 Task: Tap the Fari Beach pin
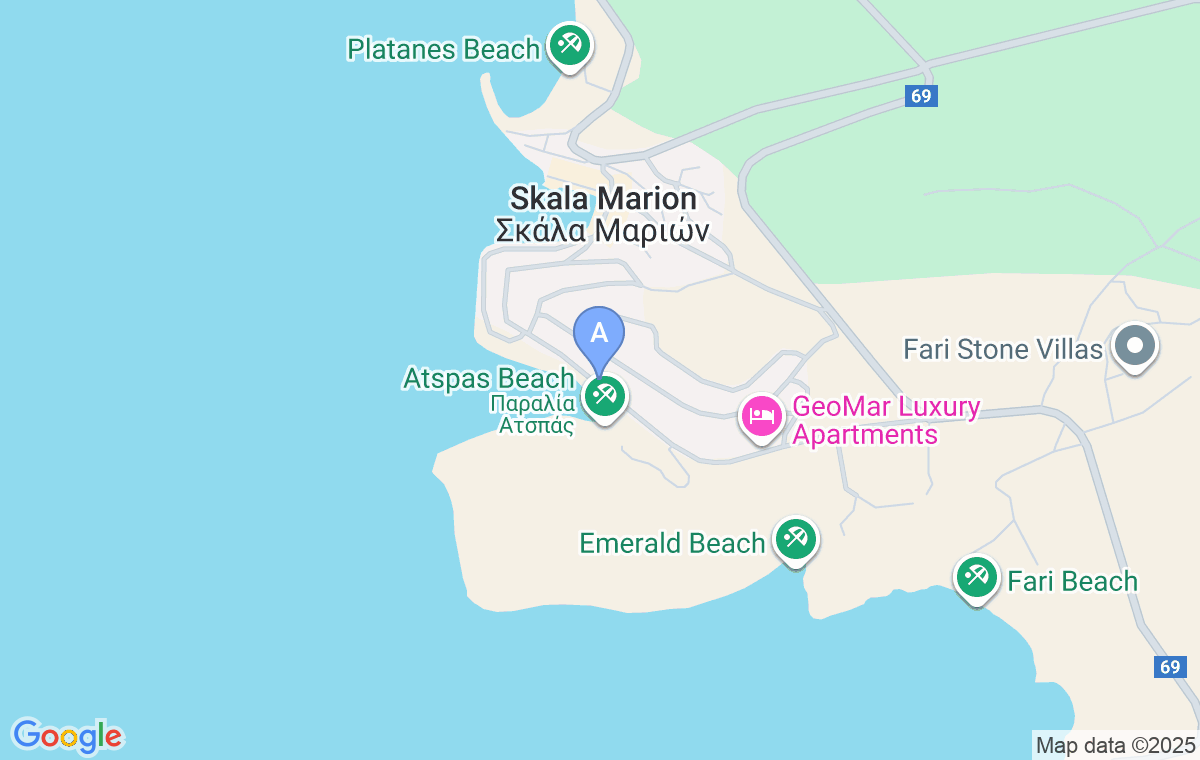pyautogui.click(x=976, y=578)
